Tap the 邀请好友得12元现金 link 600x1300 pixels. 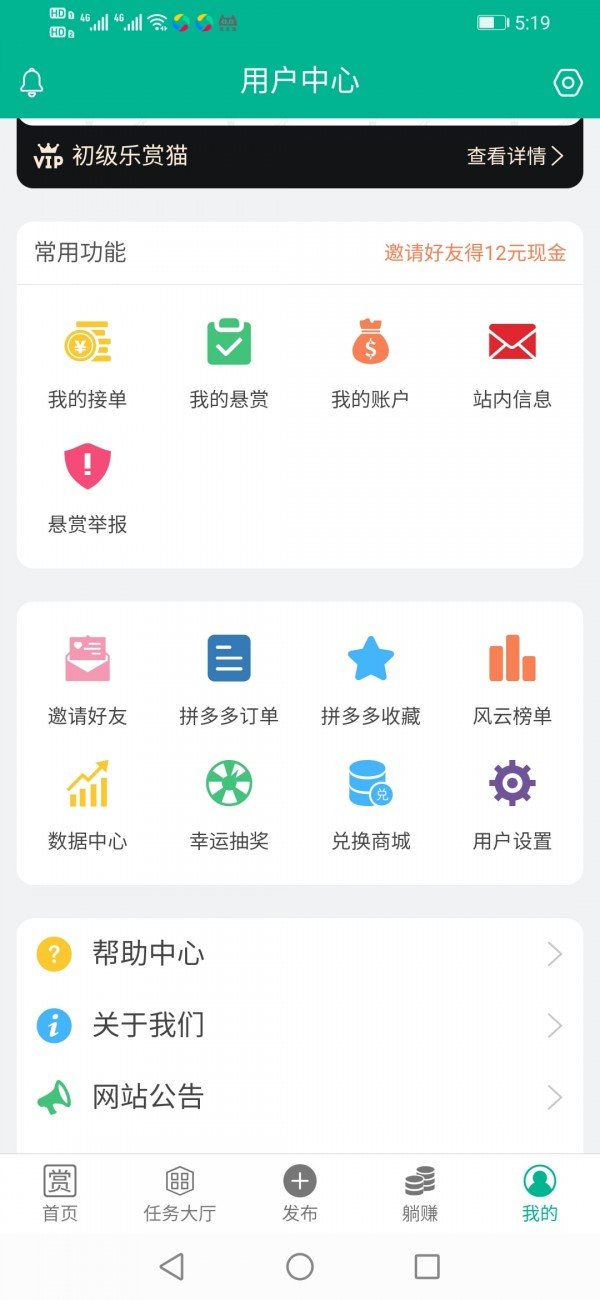click(475, 253)
